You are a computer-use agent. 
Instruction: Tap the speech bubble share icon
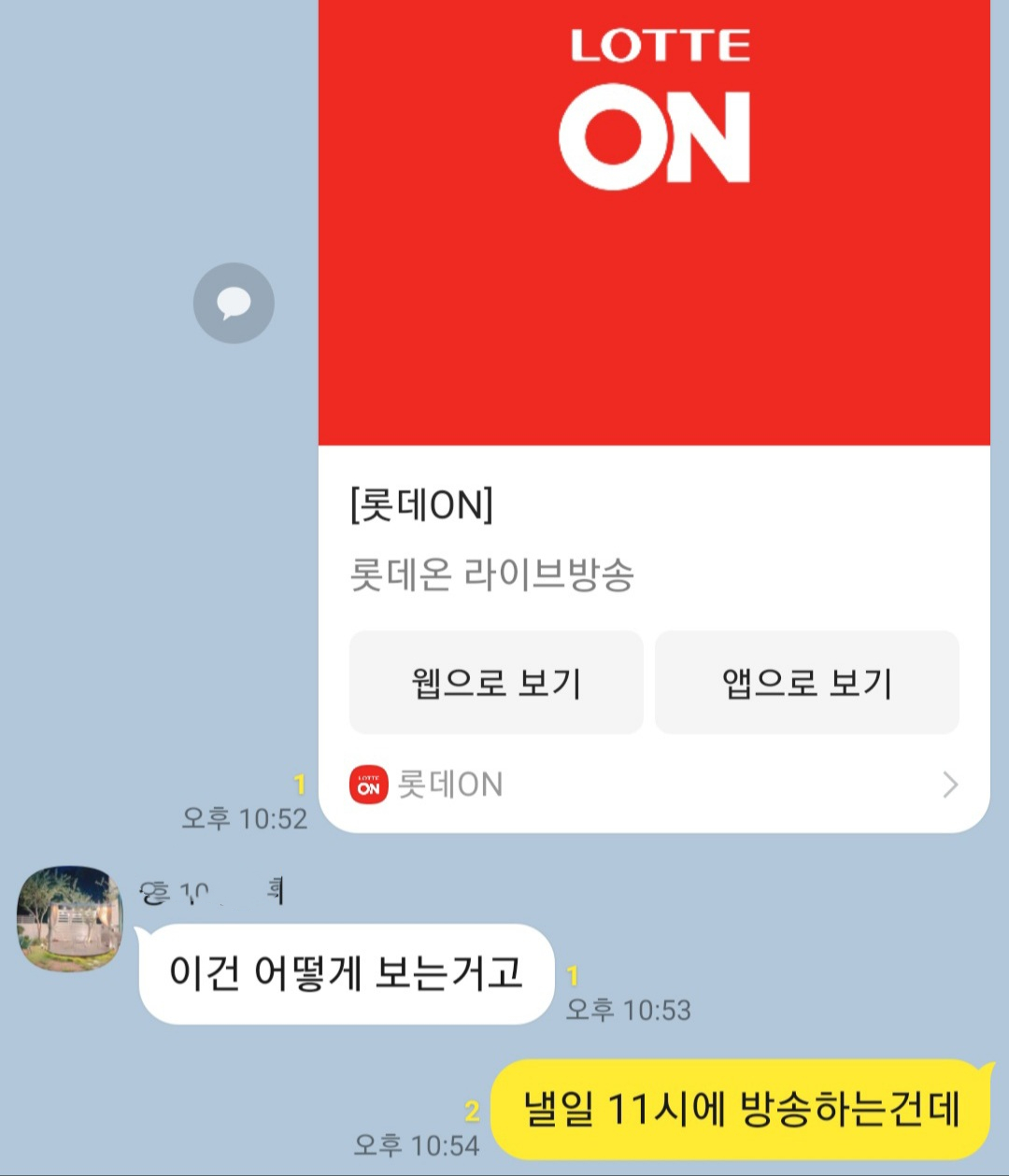(234, 303)
